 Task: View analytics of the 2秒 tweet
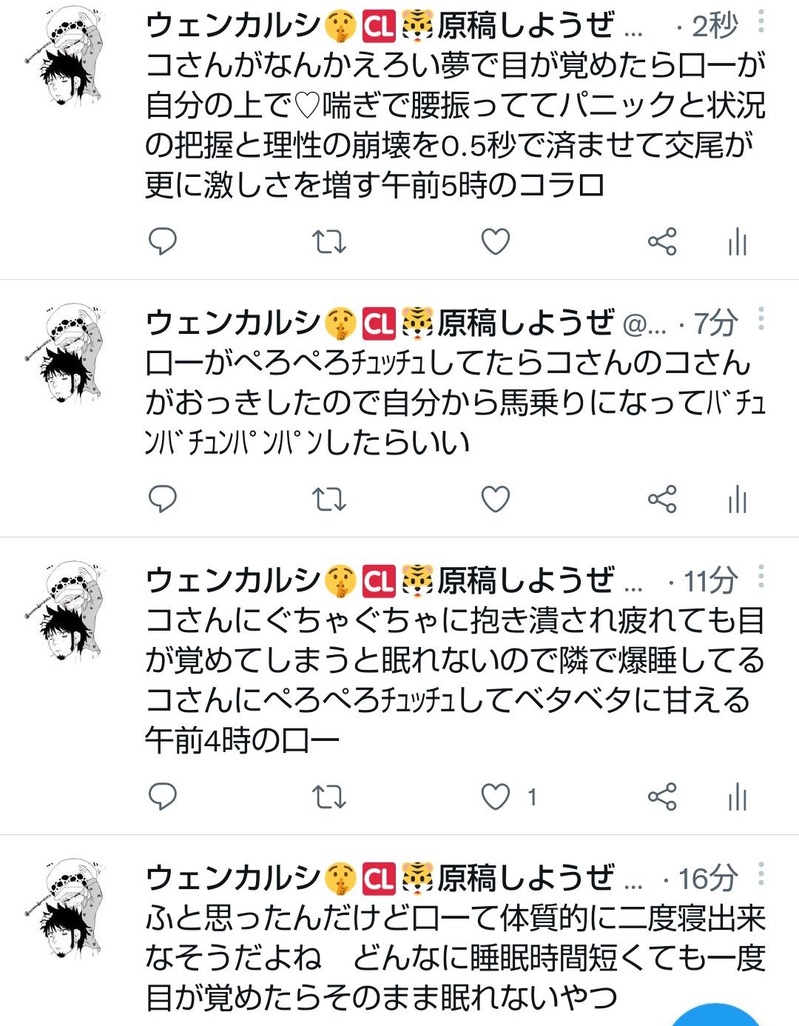point(738,241)
